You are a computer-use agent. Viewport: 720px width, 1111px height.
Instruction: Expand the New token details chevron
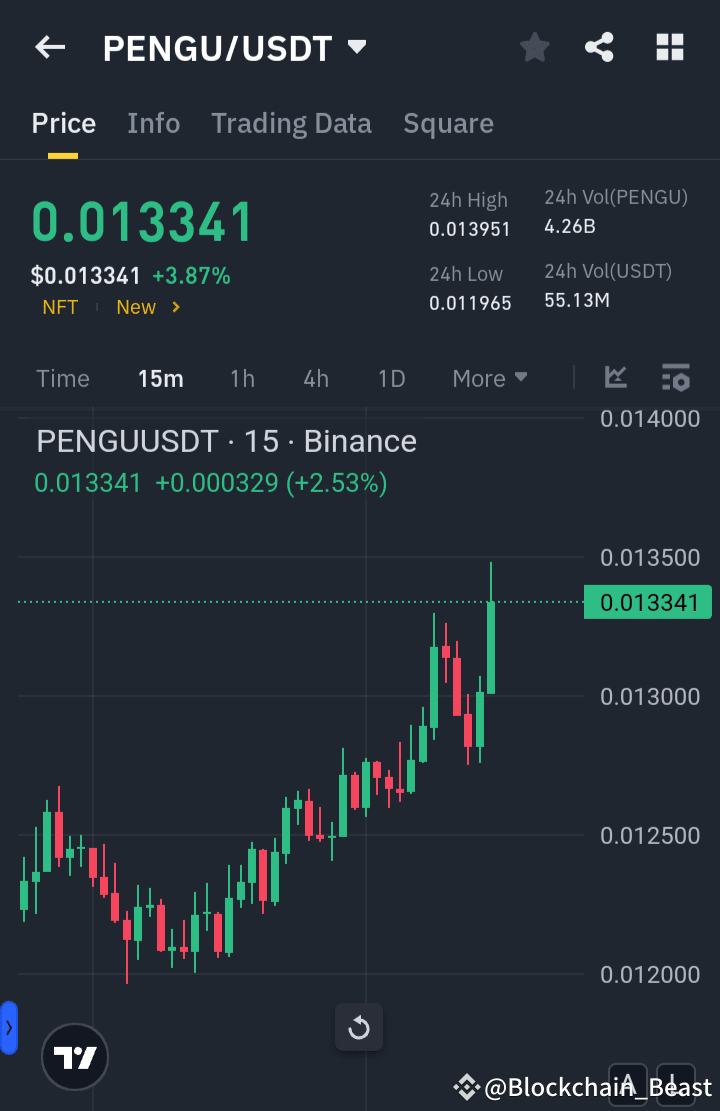[176, 307]
